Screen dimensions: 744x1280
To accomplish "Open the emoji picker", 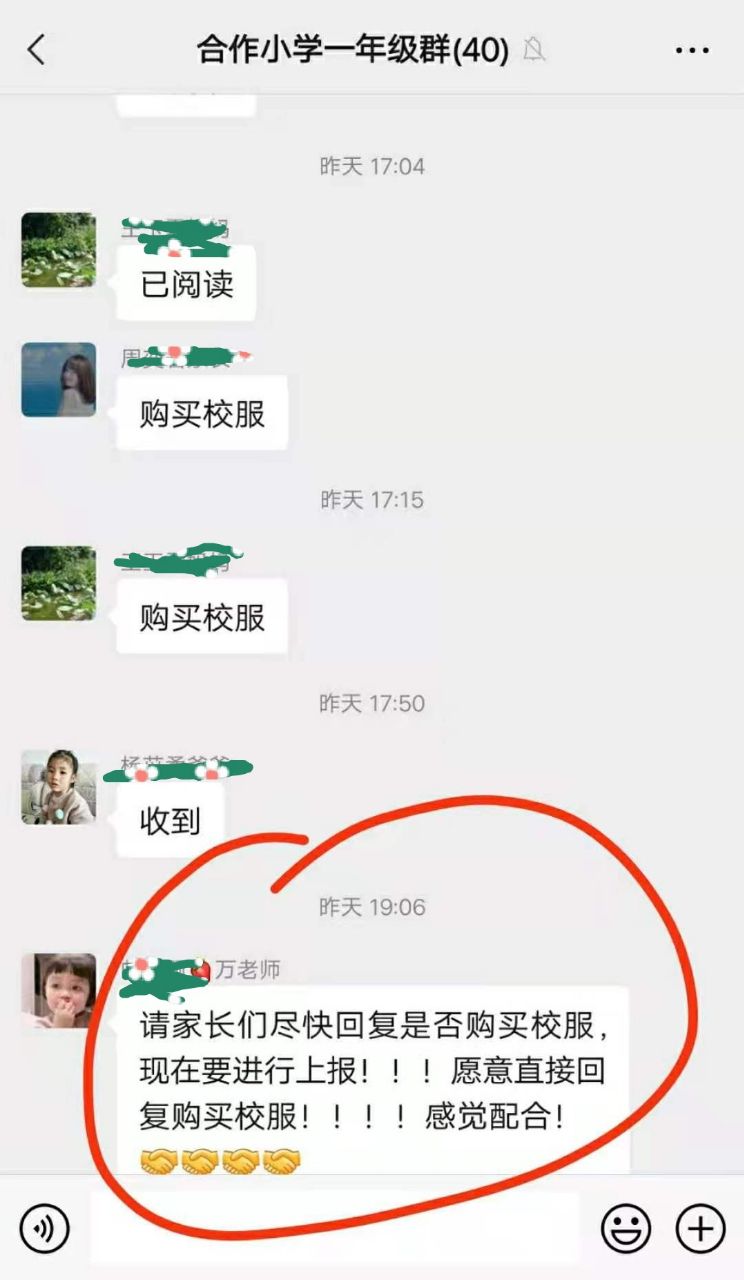I will click(625, 1228).
